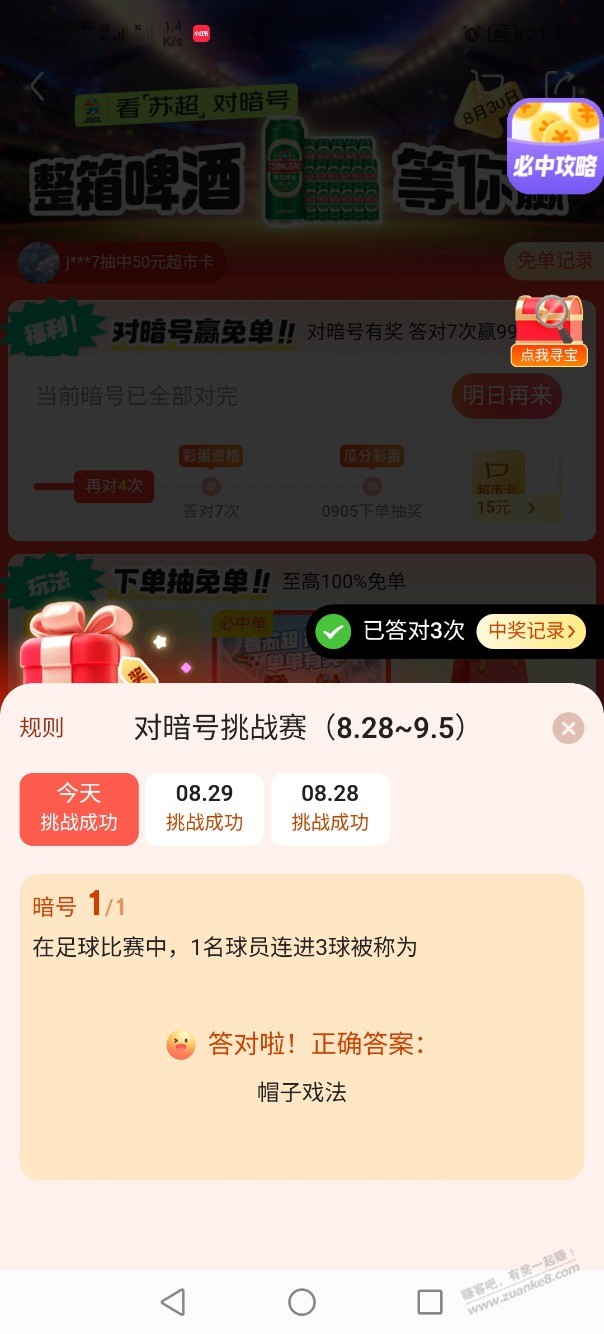Share this activity page
Image resolution: width=604 pixels, height=1334 pixels.
pos(561,86)
